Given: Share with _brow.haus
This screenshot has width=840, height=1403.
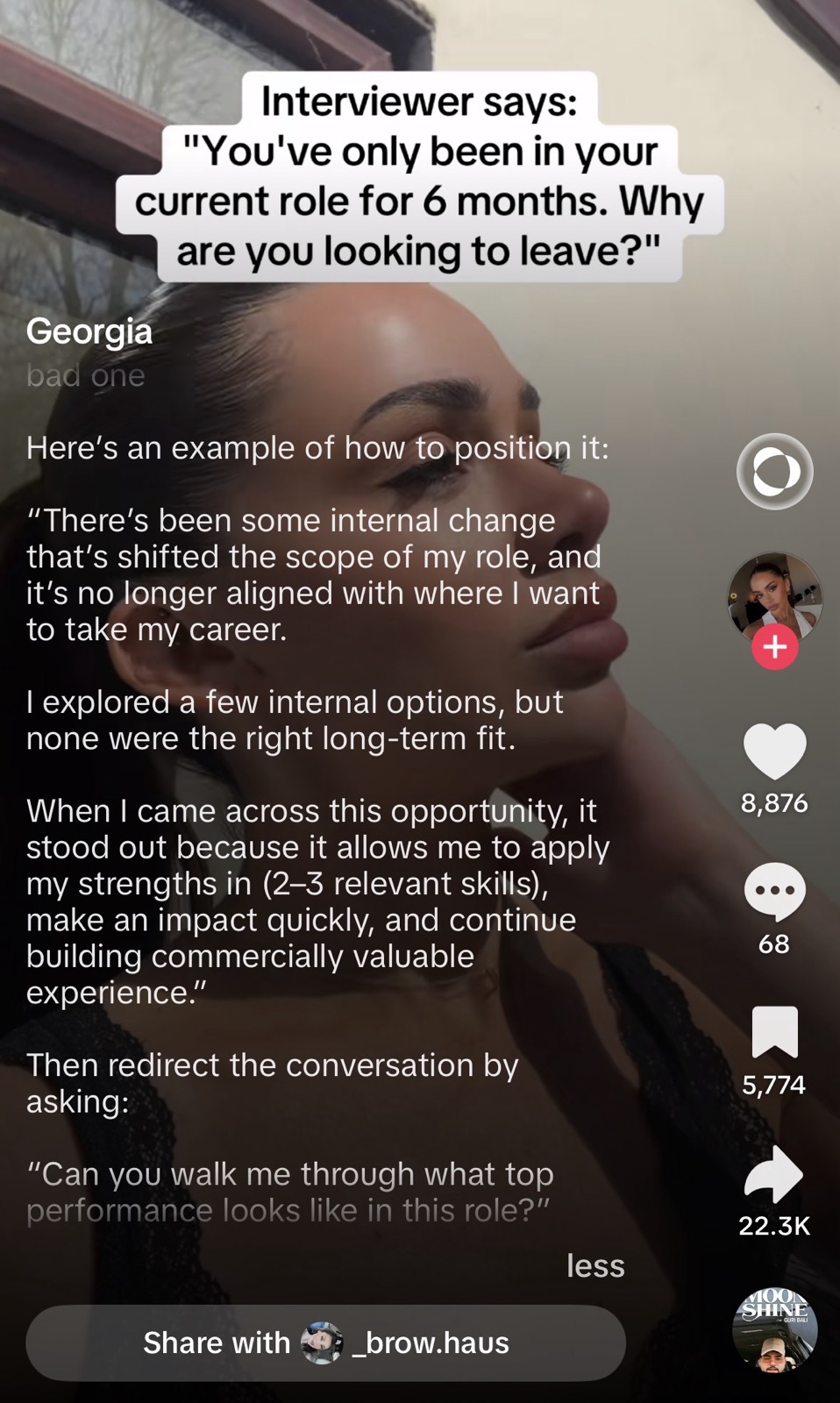Looking at the screenshot, I should click(x=325, y=1342).
